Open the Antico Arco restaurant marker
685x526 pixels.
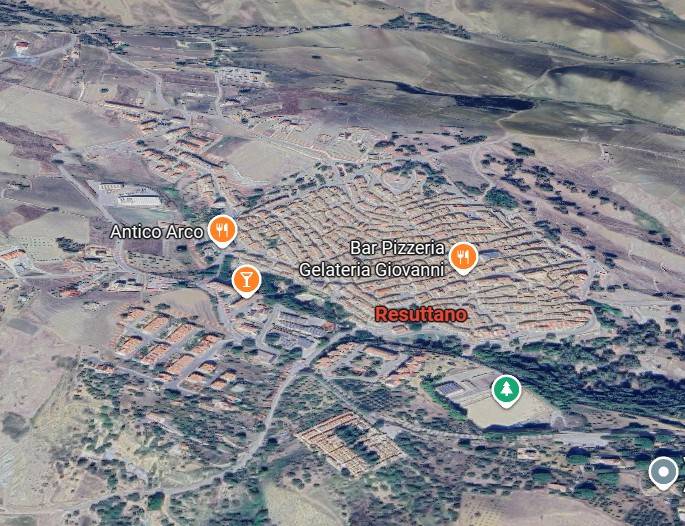point(223,231)
